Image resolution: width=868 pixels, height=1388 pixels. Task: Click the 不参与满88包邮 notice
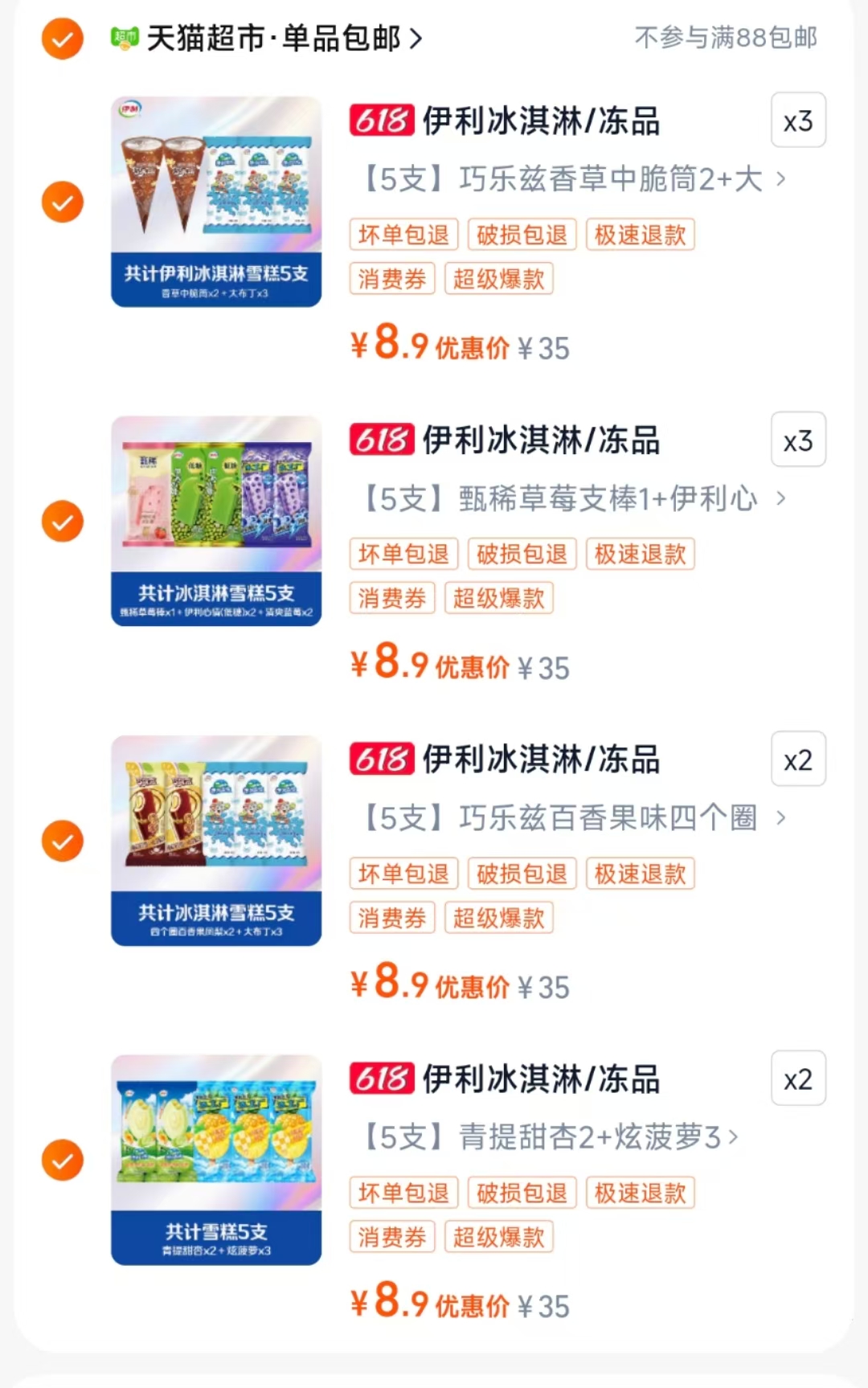(x=726, y=39)
